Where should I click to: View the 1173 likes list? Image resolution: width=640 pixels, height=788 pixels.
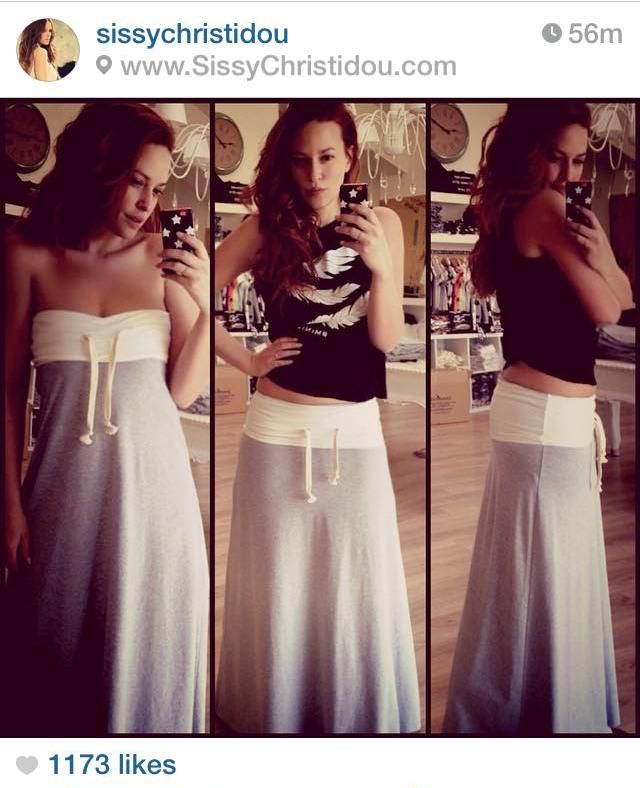(111, 766)
